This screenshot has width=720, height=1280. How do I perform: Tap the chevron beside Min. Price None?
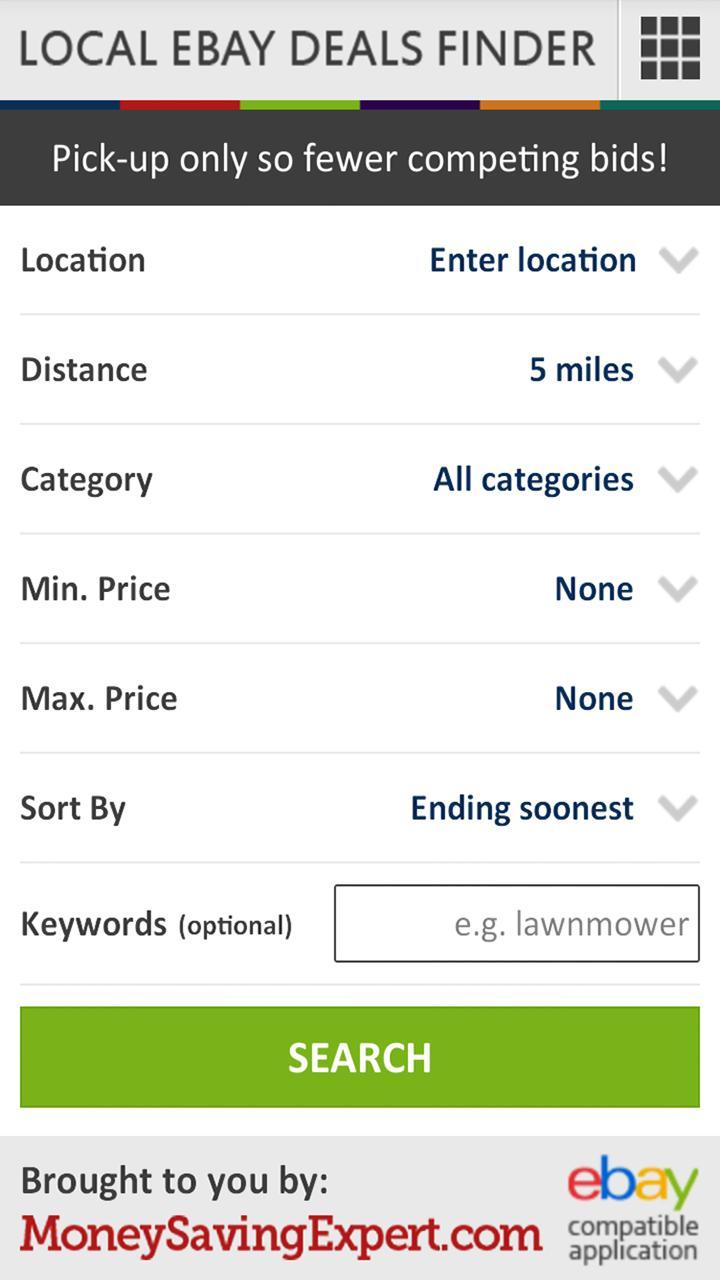tap(680, 589)
